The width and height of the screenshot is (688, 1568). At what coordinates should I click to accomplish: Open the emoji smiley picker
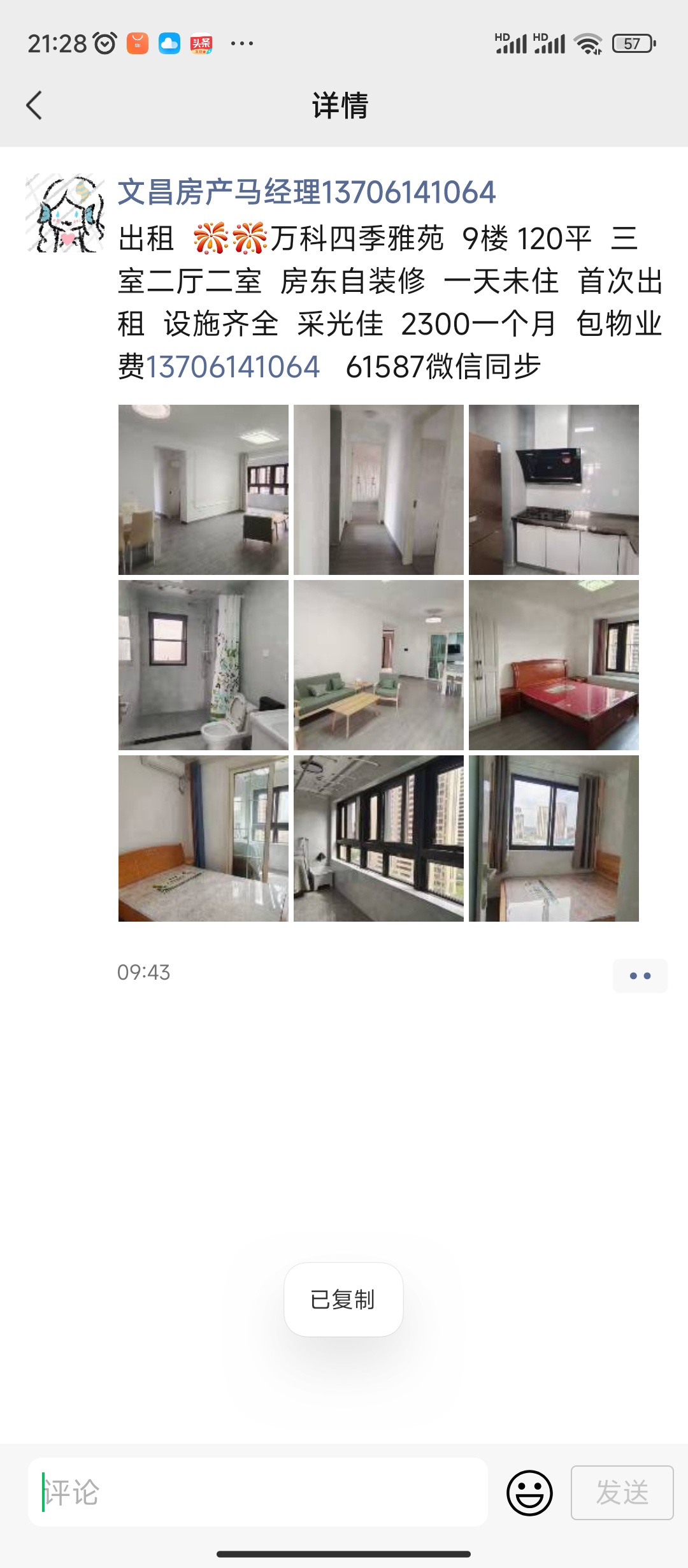(529, 1493)
